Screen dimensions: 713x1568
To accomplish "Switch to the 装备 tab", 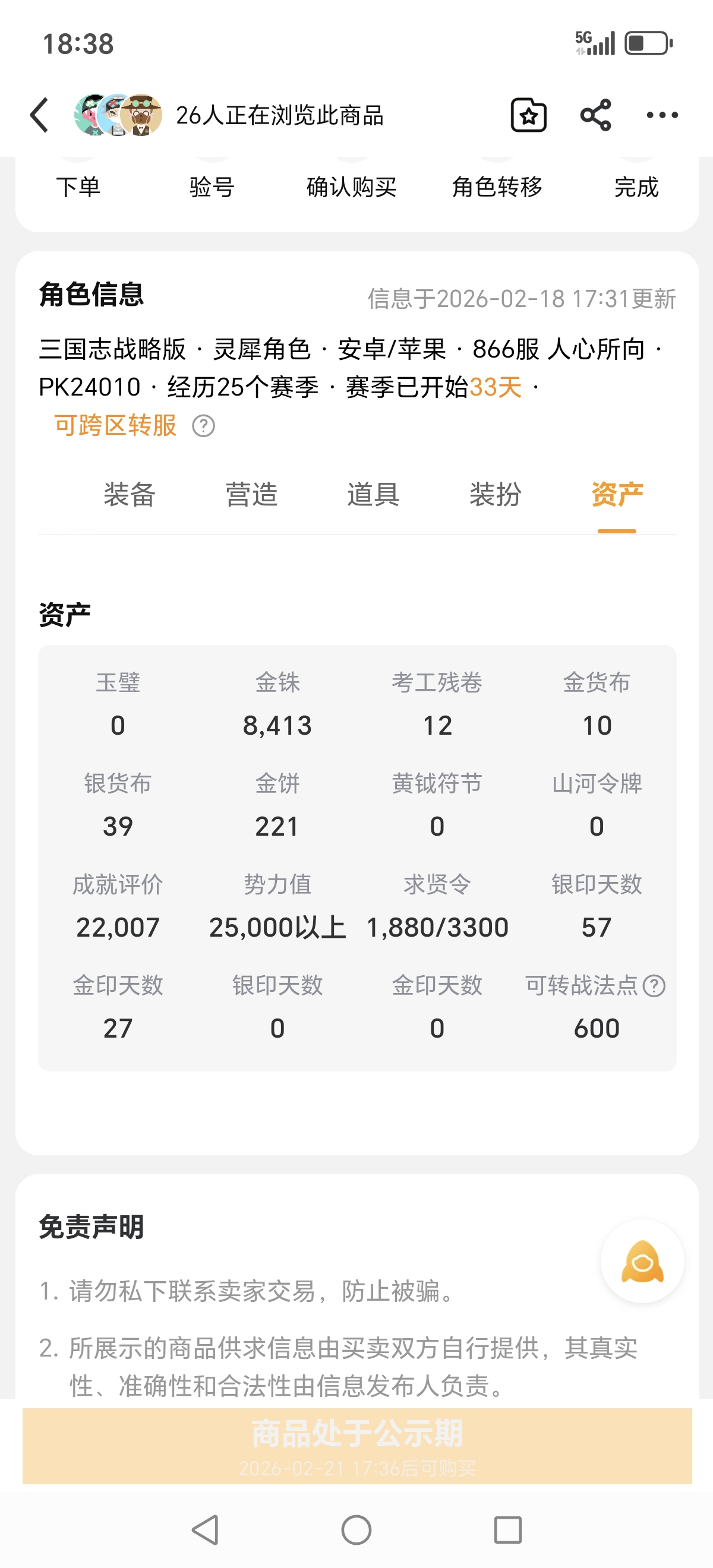I will pos(129,494).
